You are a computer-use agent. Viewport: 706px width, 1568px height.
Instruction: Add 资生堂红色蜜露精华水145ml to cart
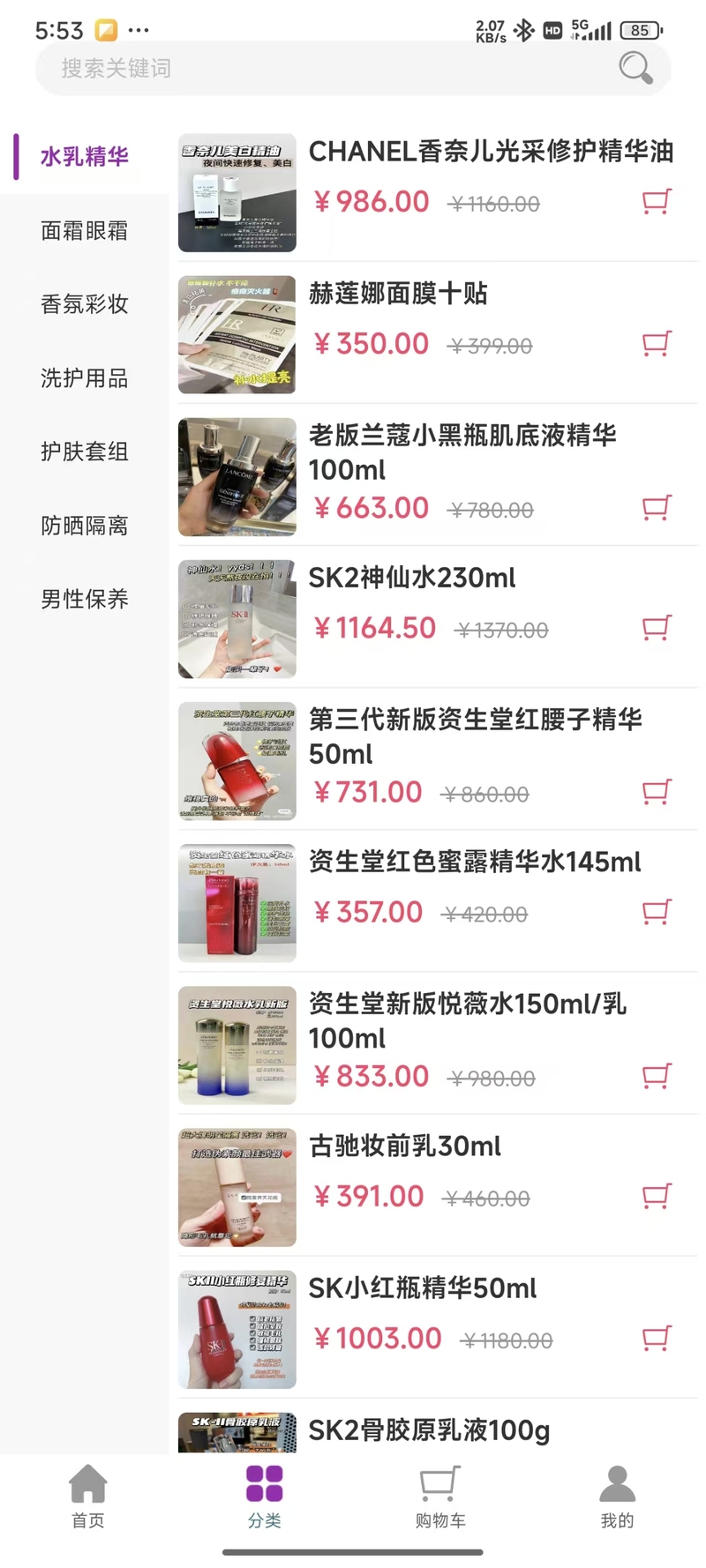point(657,912)
